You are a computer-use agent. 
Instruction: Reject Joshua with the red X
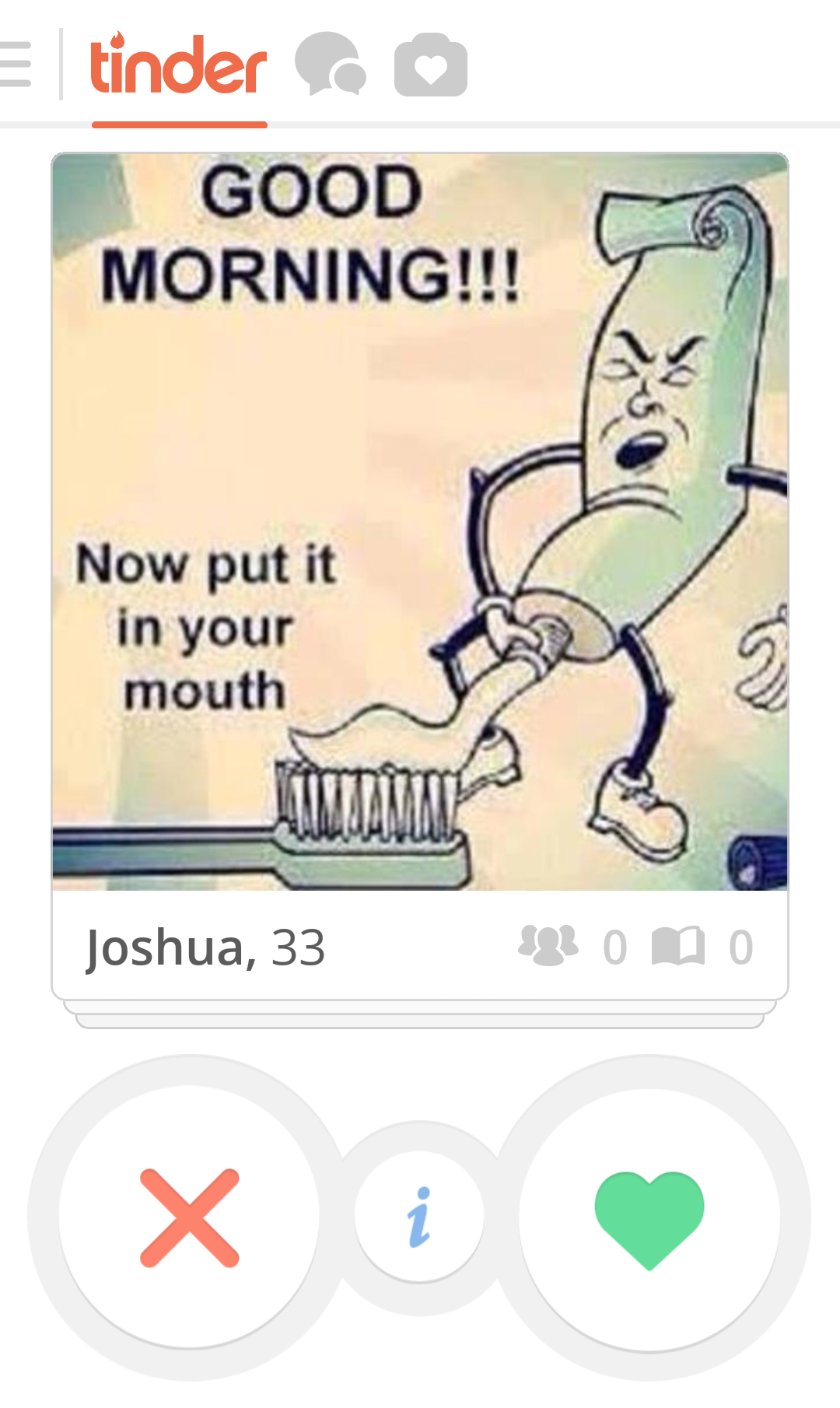pyautogui.click(x=190, y=1217)
